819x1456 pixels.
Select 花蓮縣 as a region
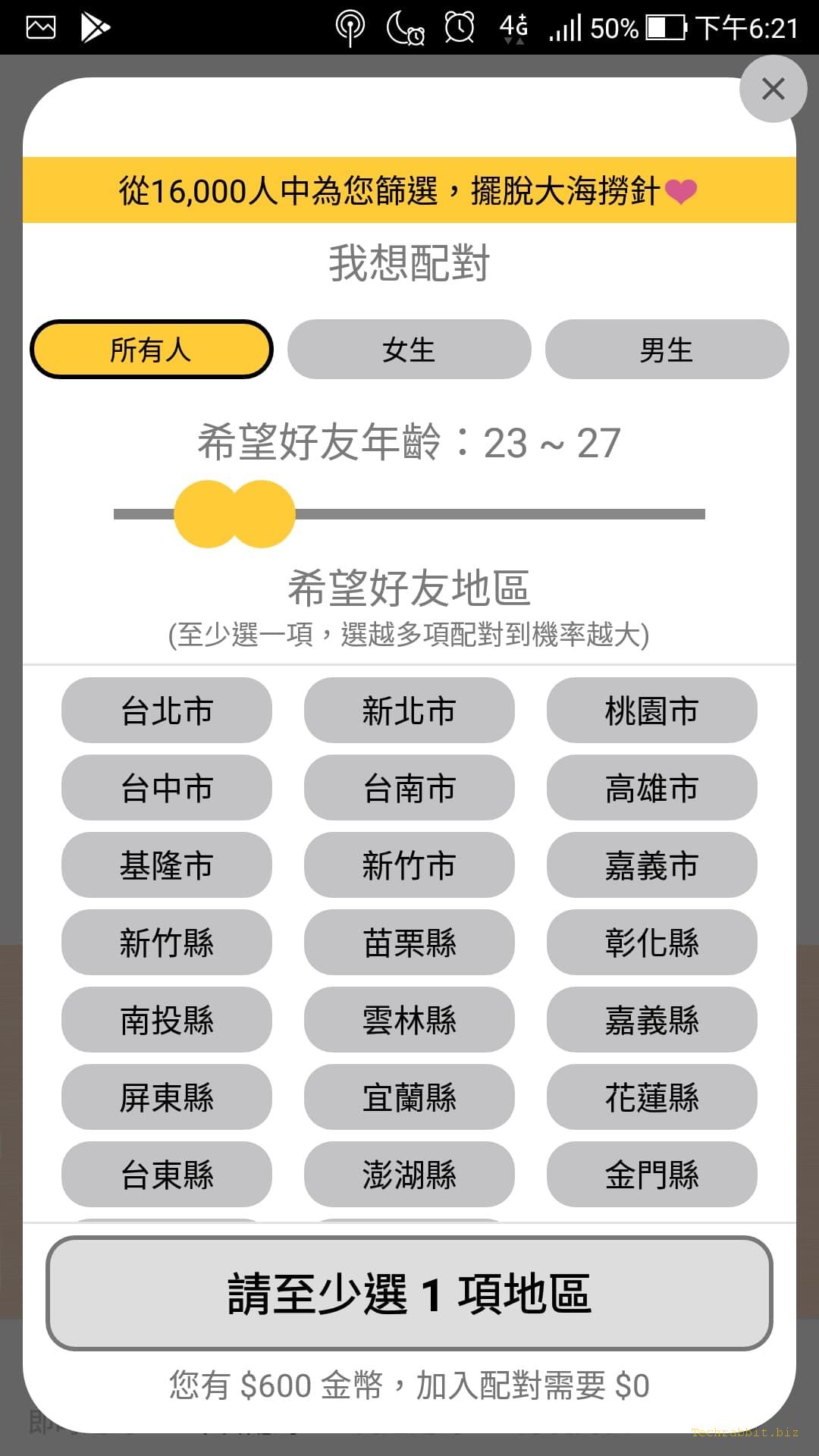(x=652, y=1097)
